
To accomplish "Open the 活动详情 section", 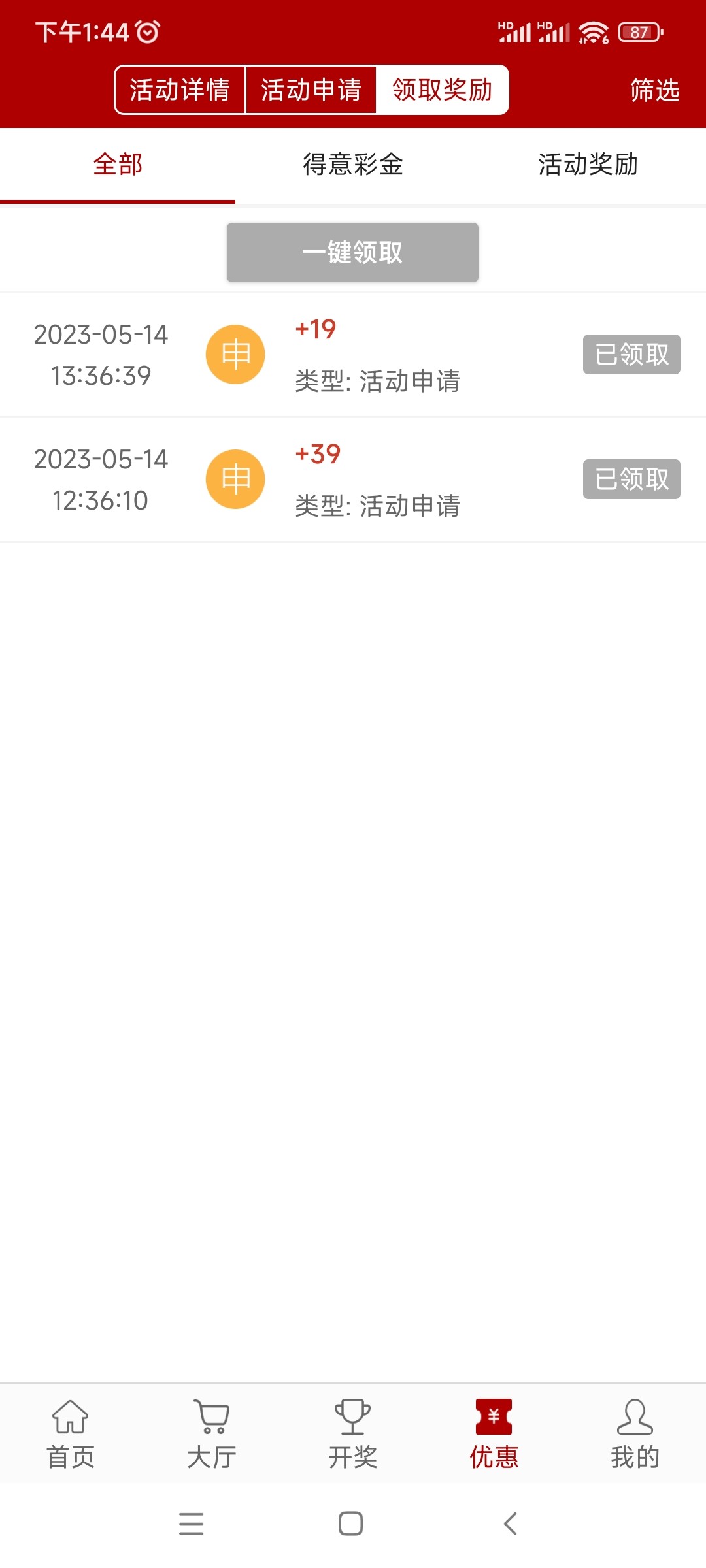I will pos(180,90).
